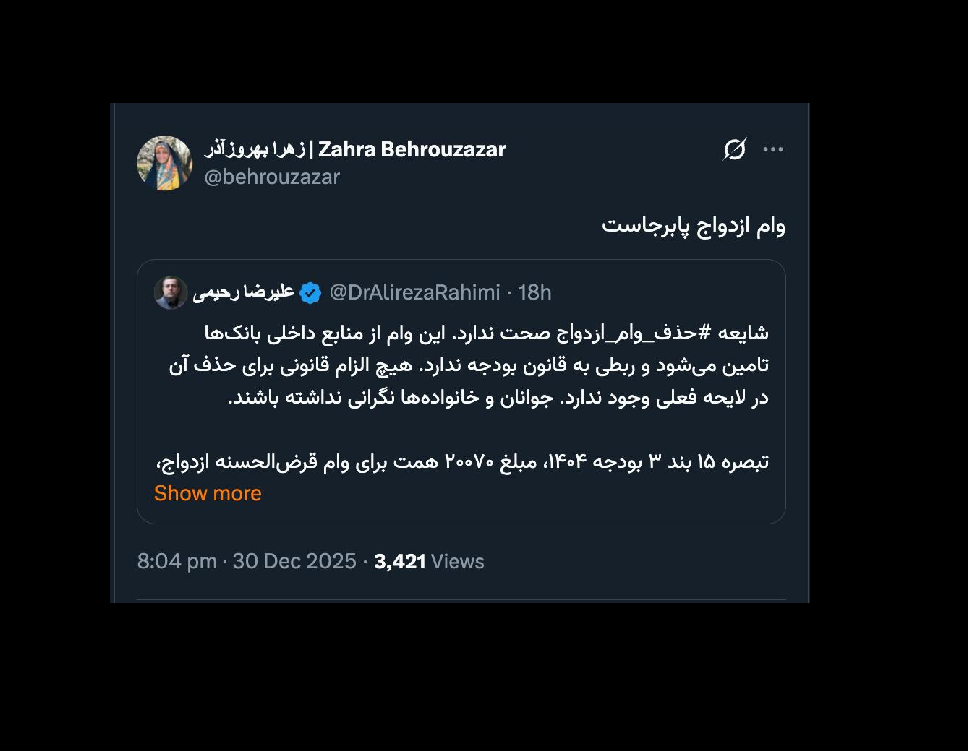Expand the quoted post with Show more
The image size is (968, 751).
pos(208,493)
